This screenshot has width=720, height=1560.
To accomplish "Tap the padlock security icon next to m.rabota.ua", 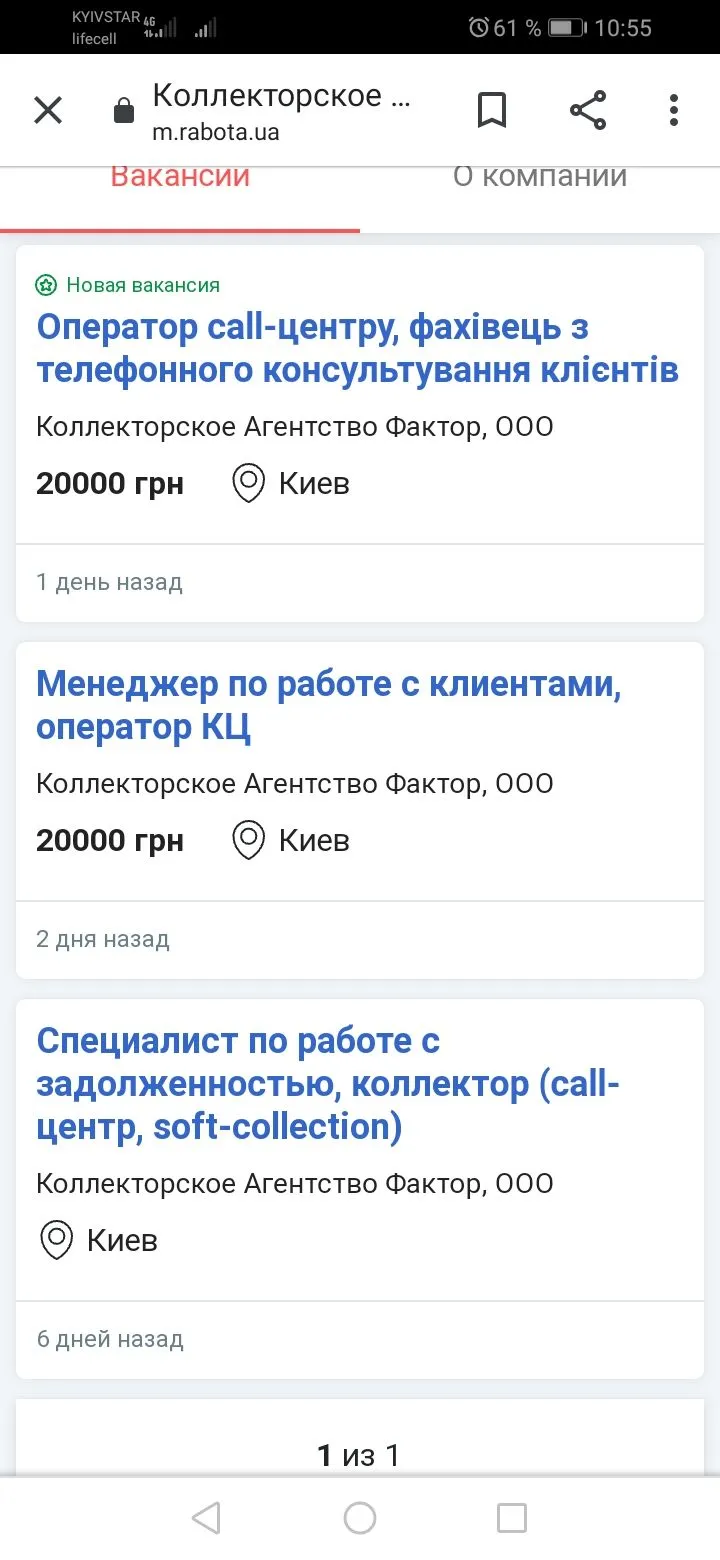I will [x=122, y=110].
